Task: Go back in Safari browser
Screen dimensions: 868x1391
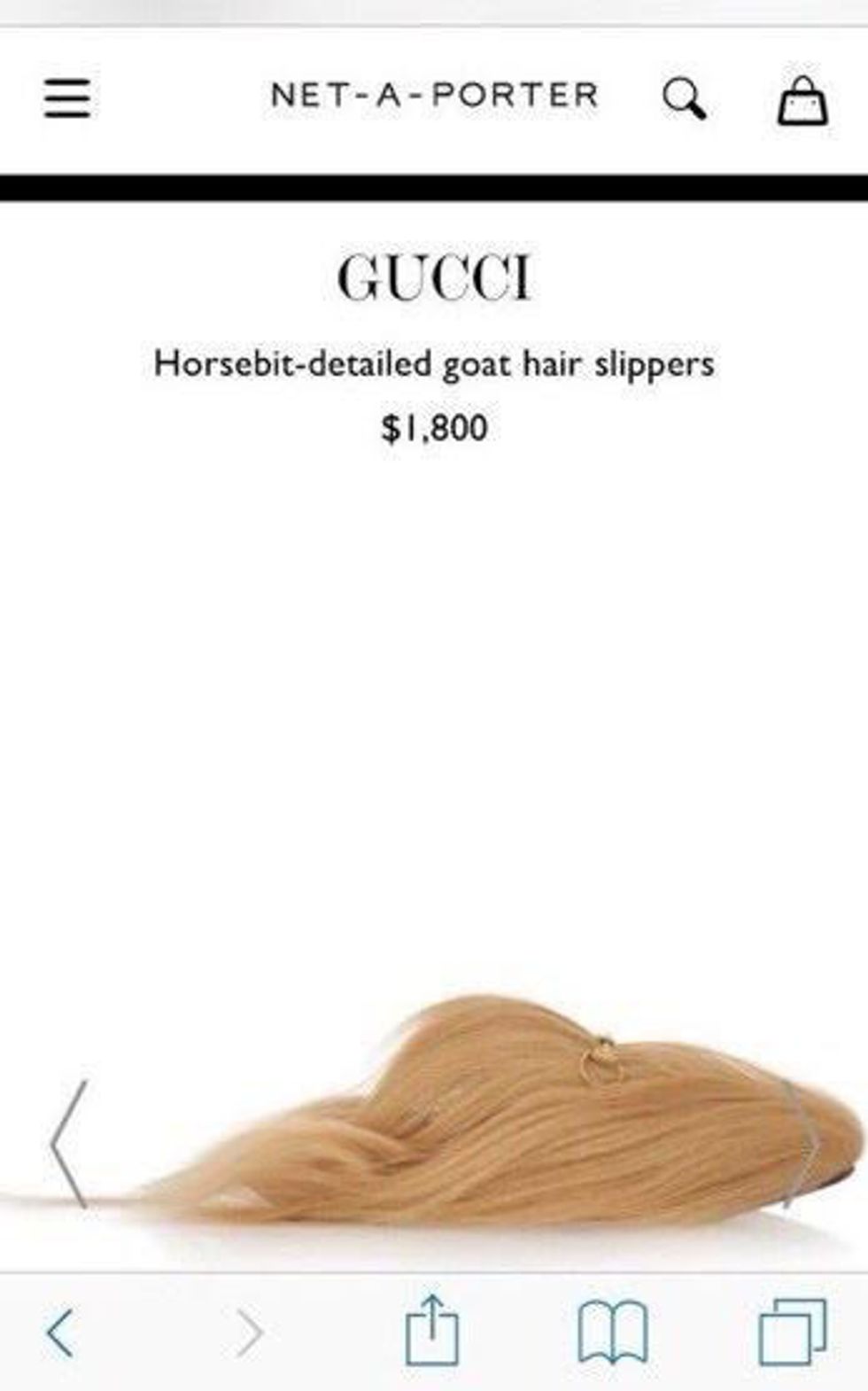Action: [x=60, y=1332]
